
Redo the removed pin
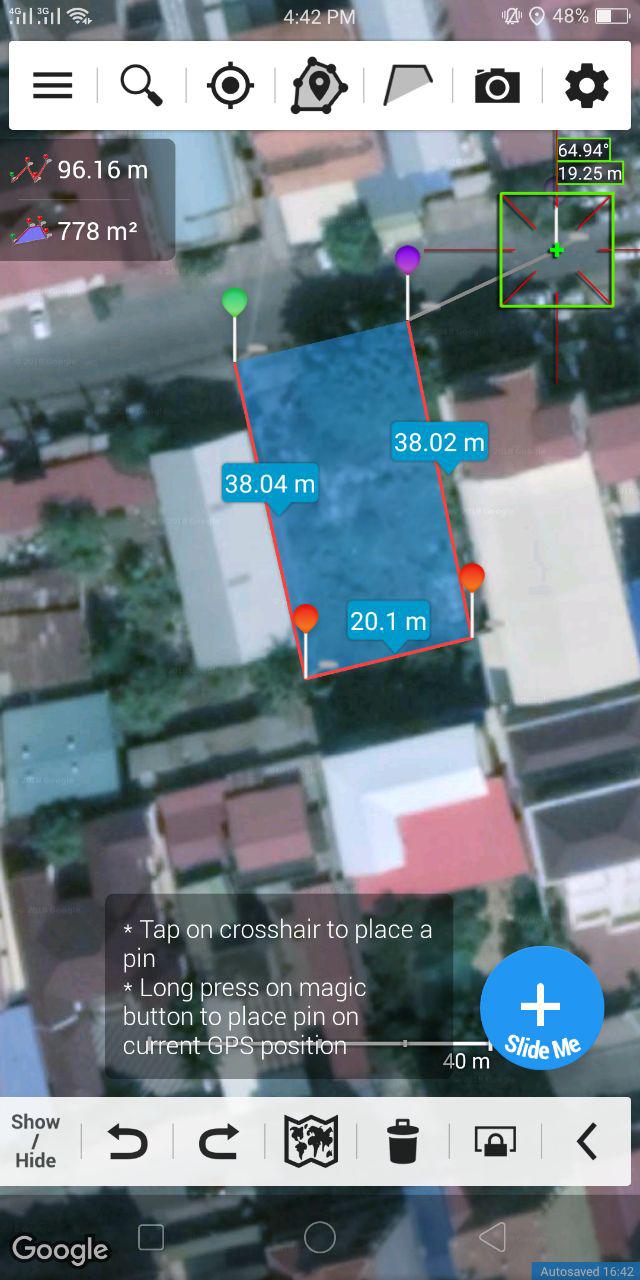[218, 1141]
